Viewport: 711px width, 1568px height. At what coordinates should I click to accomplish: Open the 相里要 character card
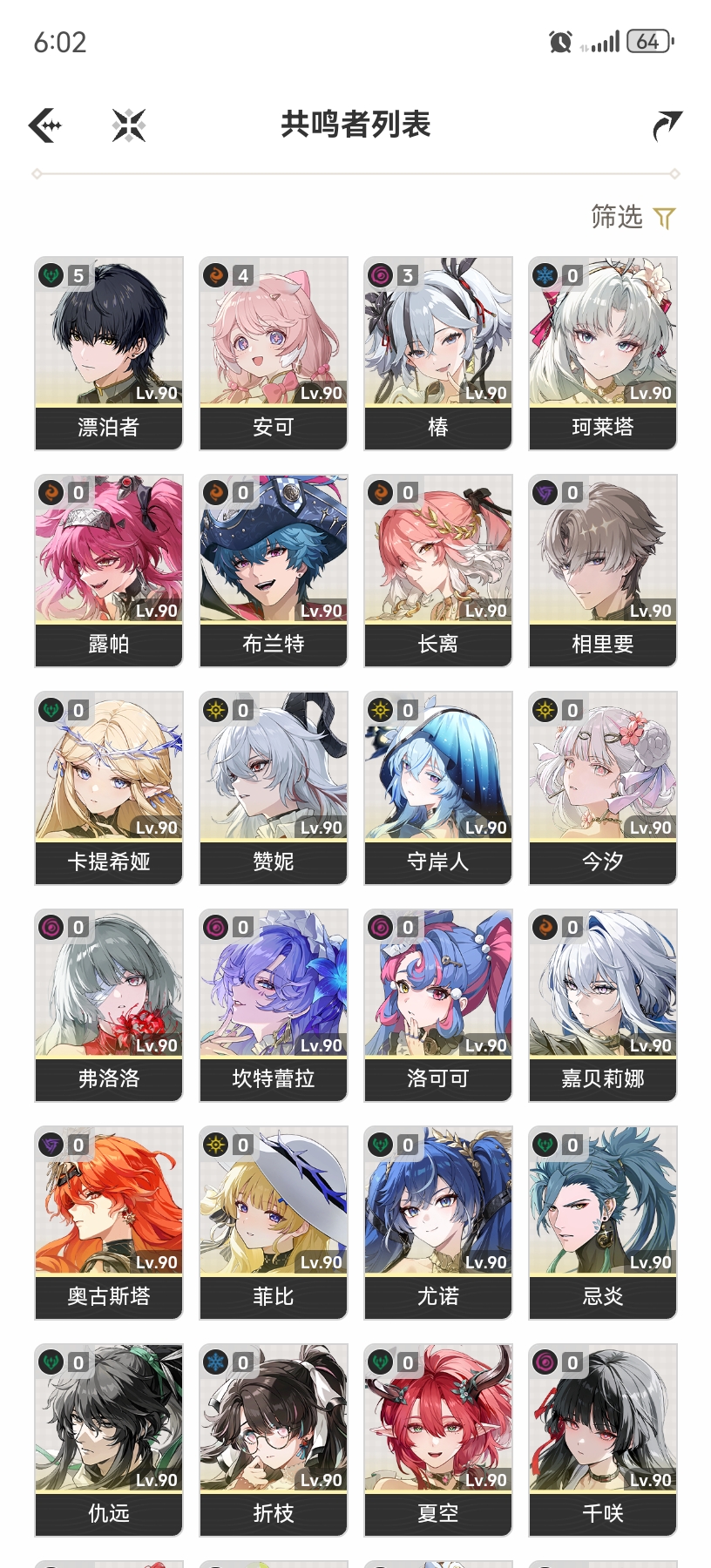(x=603, y=571)
